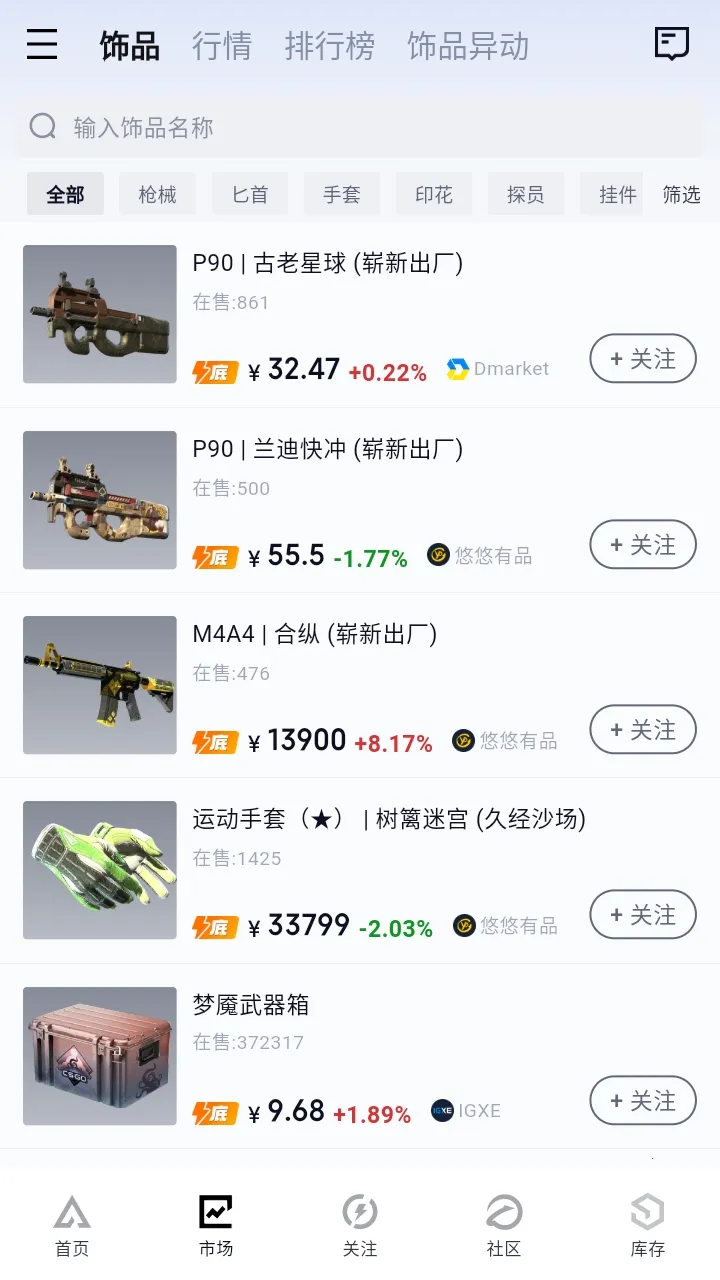The height and width of the screenshot is (1280, 720).
Task: Filter items by 手套
Action: pos(342,194)
